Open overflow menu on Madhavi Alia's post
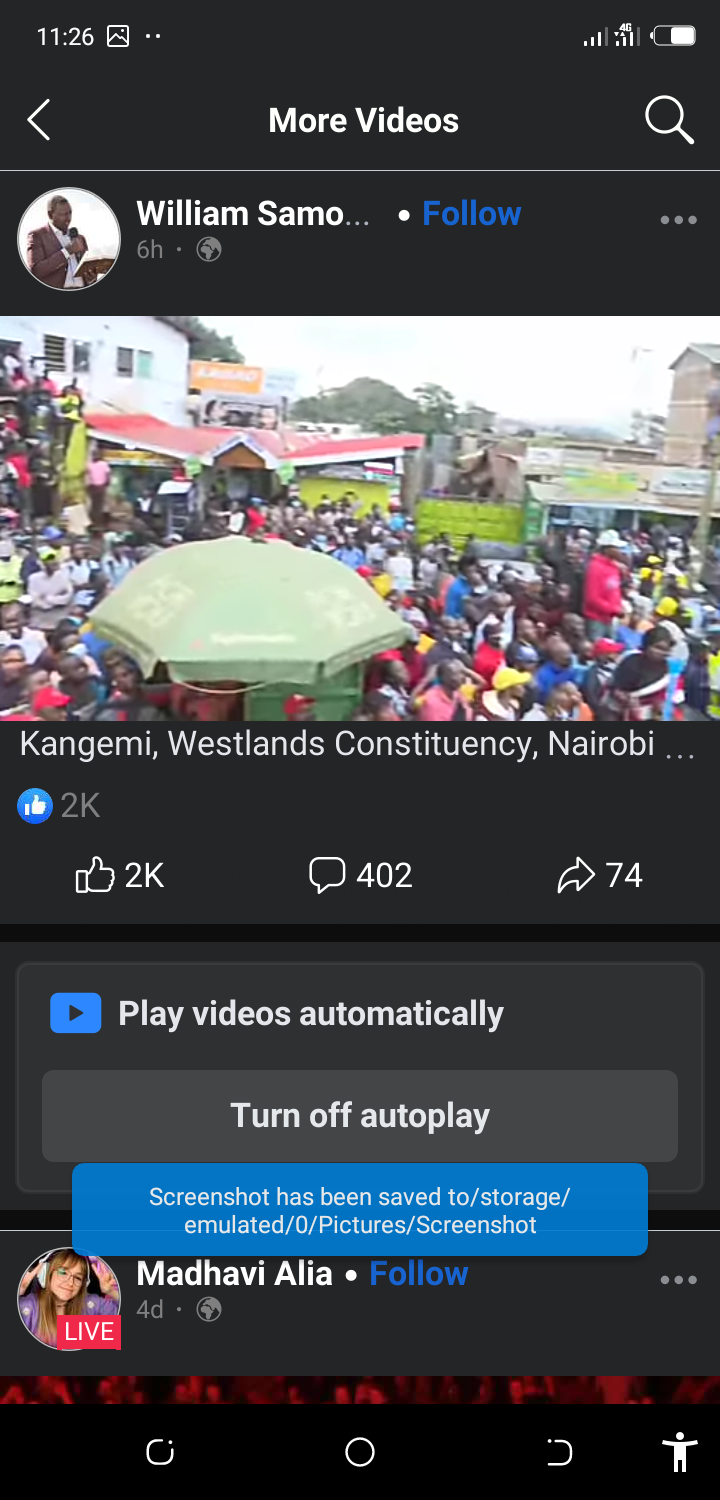The width and height of the screenshot is (720, 1500). click(x=678, y=1280)
